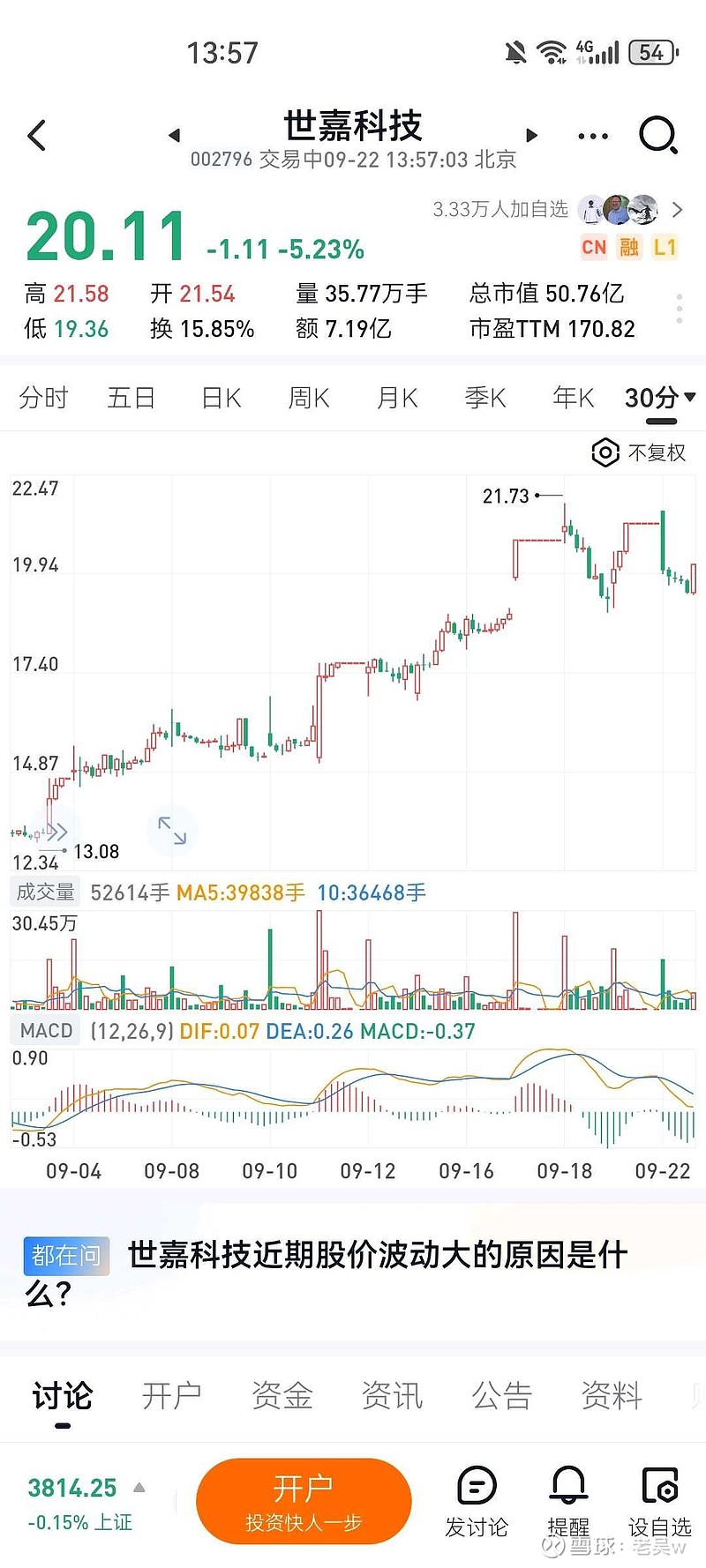Image resolution: width=706 pixels, height=1568 pixels.
Task: Open the three-dot more menu
Action: pos(592,136)
